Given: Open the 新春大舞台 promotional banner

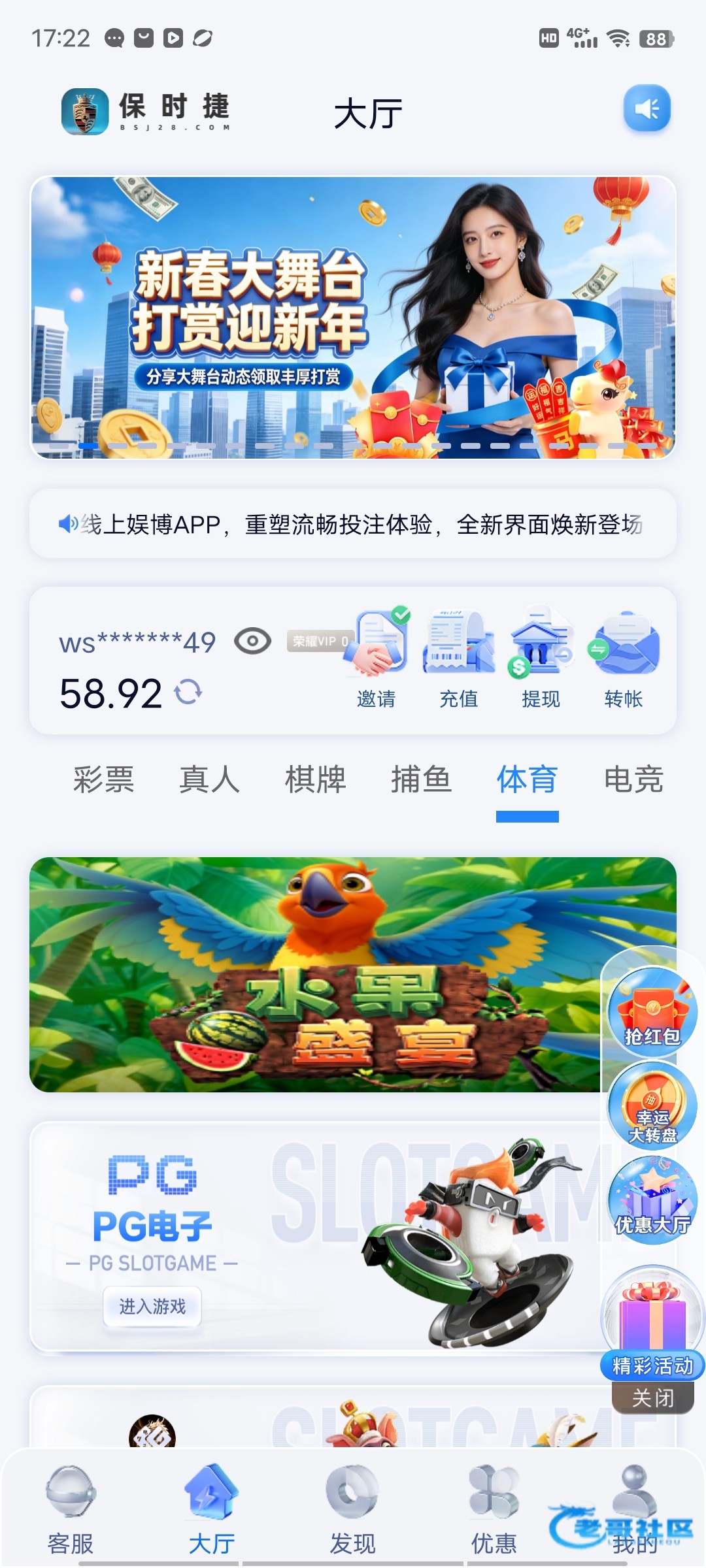Looking at the screenshot, I should coord(353,318).
